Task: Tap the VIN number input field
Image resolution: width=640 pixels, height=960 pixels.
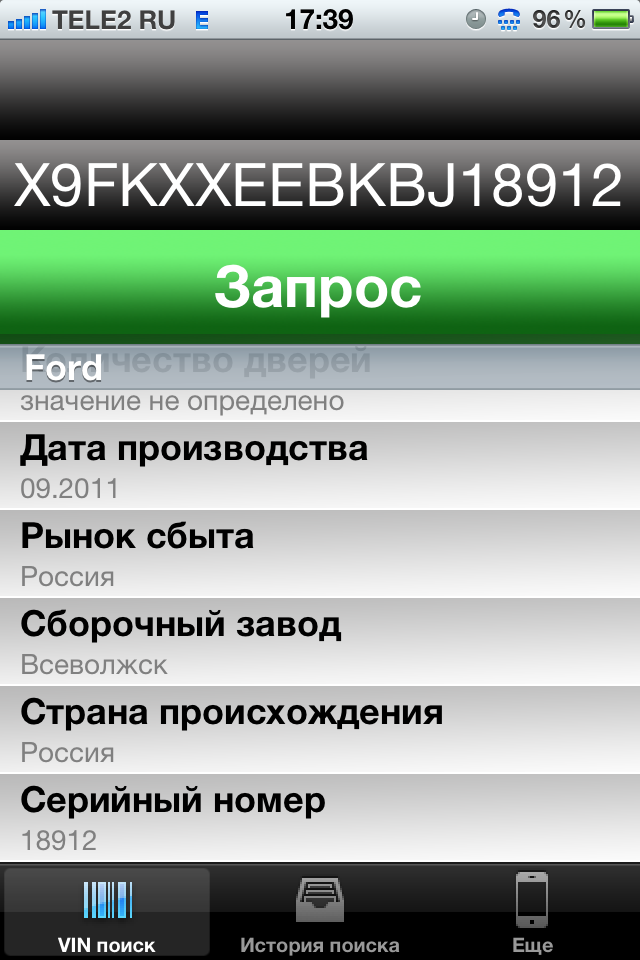Action: 320,185
